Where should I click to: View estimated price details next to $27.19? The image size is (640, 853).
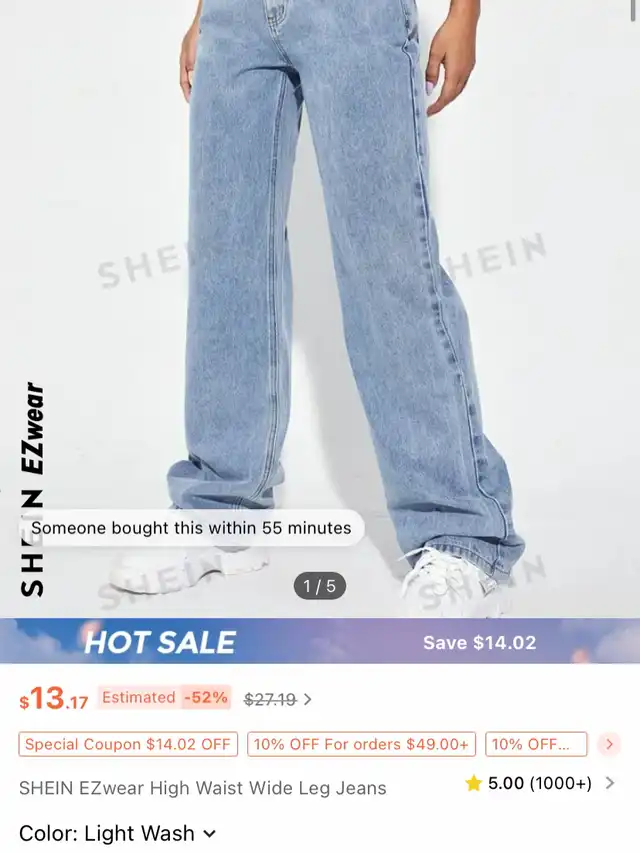pos(307,699)
